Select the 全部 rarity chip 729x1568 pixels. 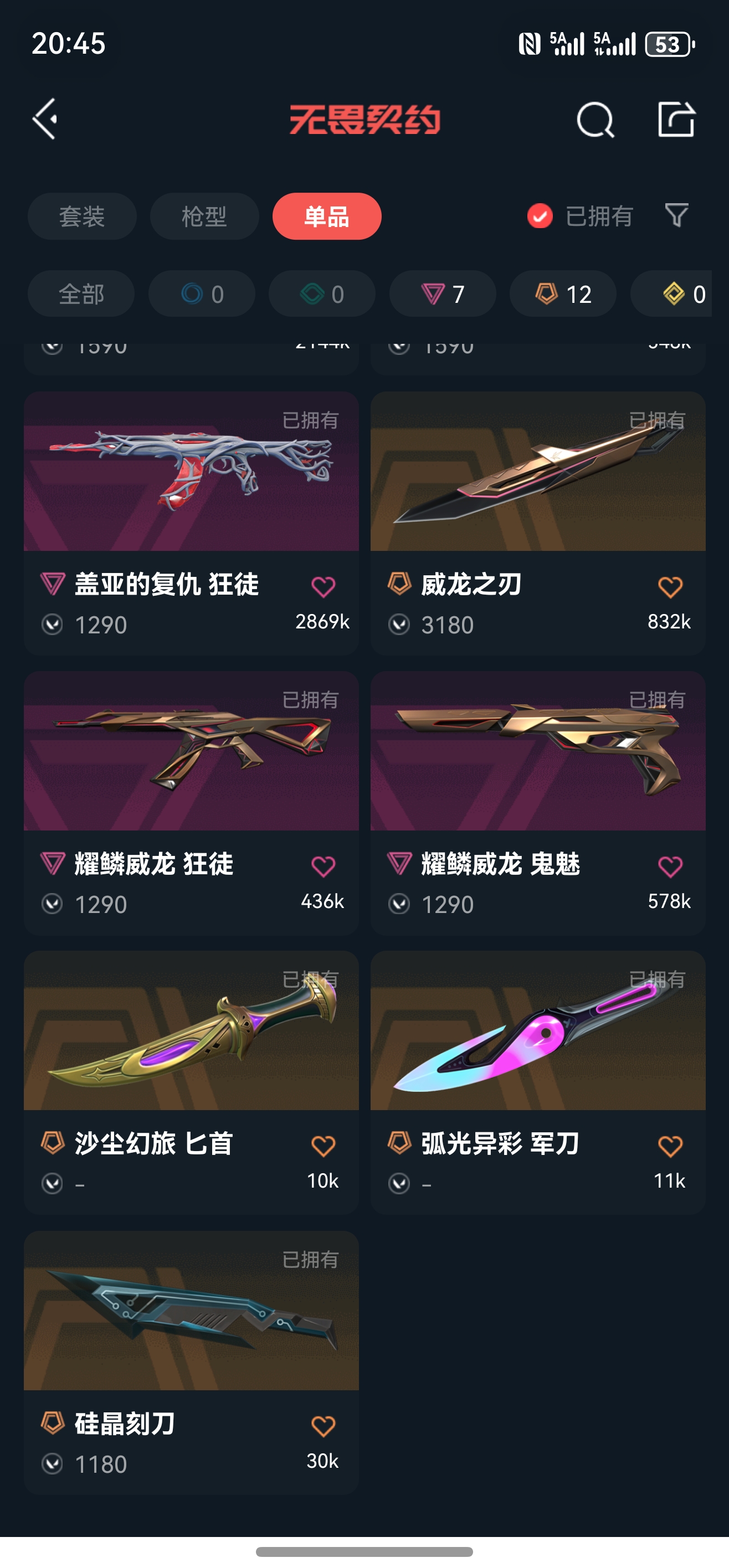(81, 294)
